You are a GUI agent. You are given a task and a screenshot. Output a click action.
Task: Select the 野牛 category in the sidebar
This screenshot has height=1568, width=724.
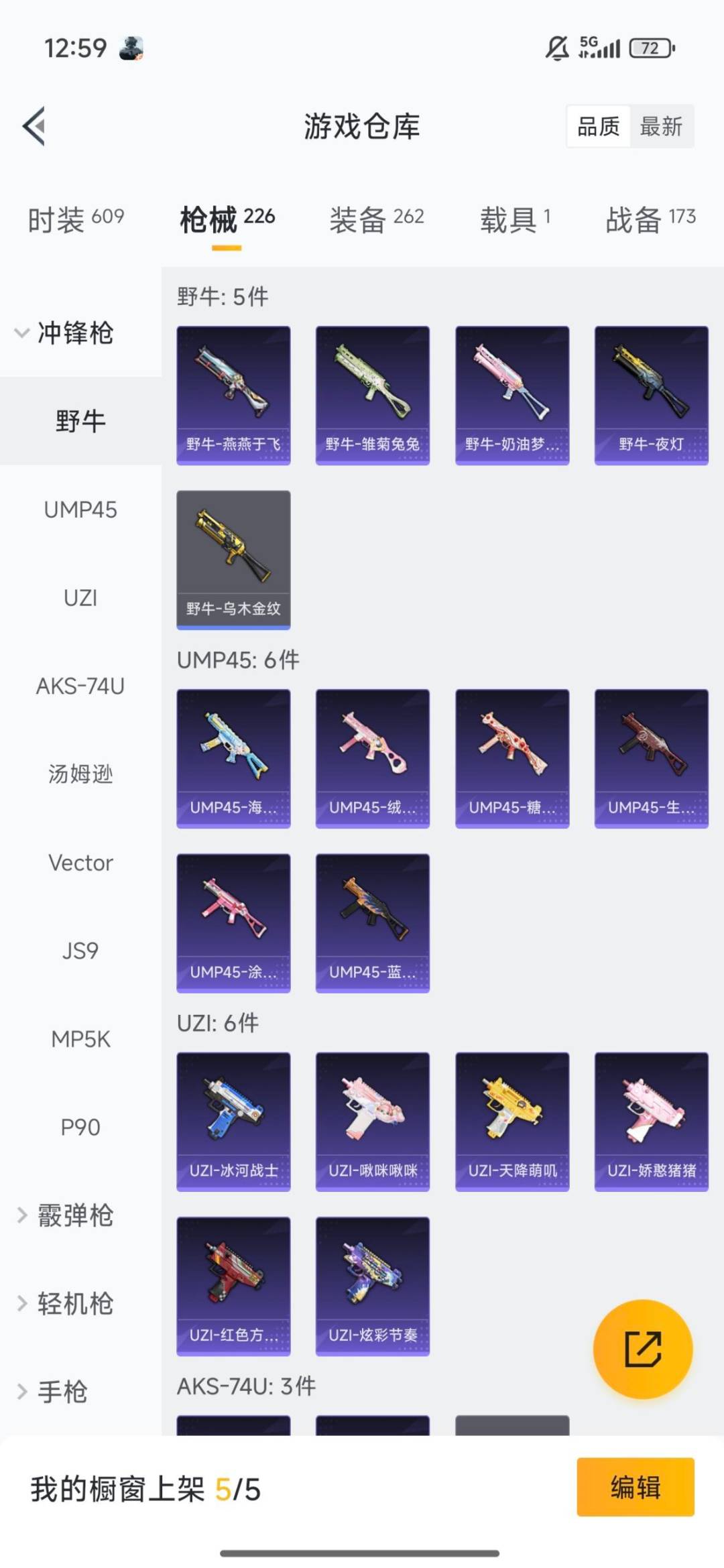click(80, 421)
